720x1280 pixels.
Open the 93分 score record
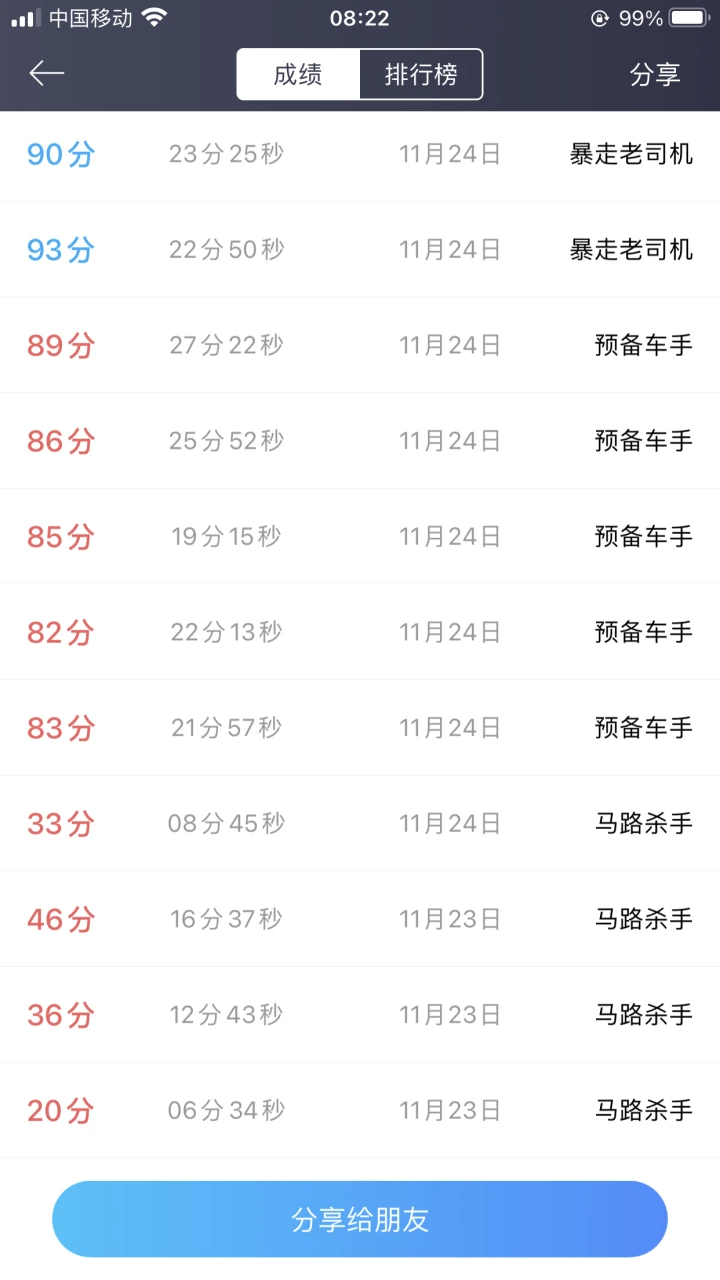[x=360, y=249]
